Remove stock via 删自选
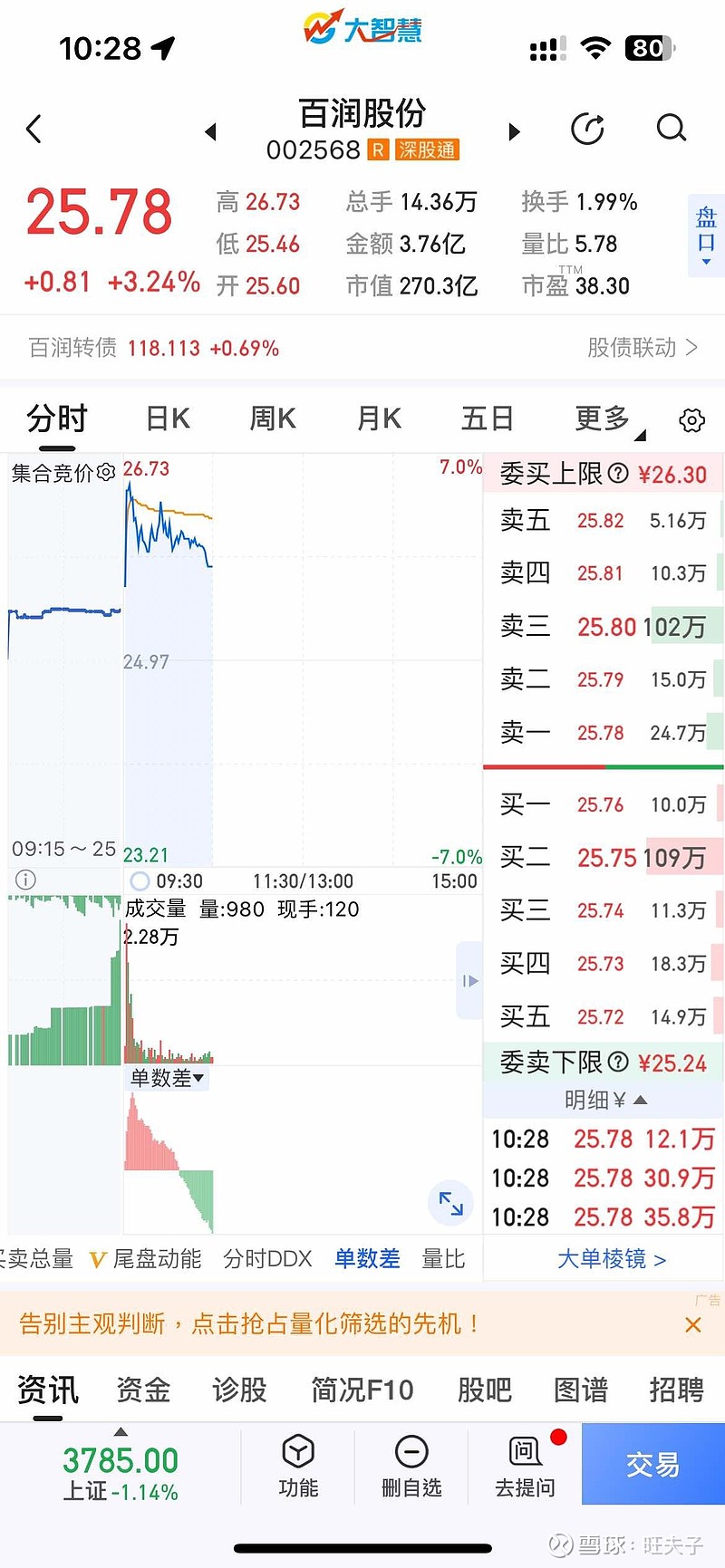Viewport: 725px width, 1568px height. (x=411, y=1466)
